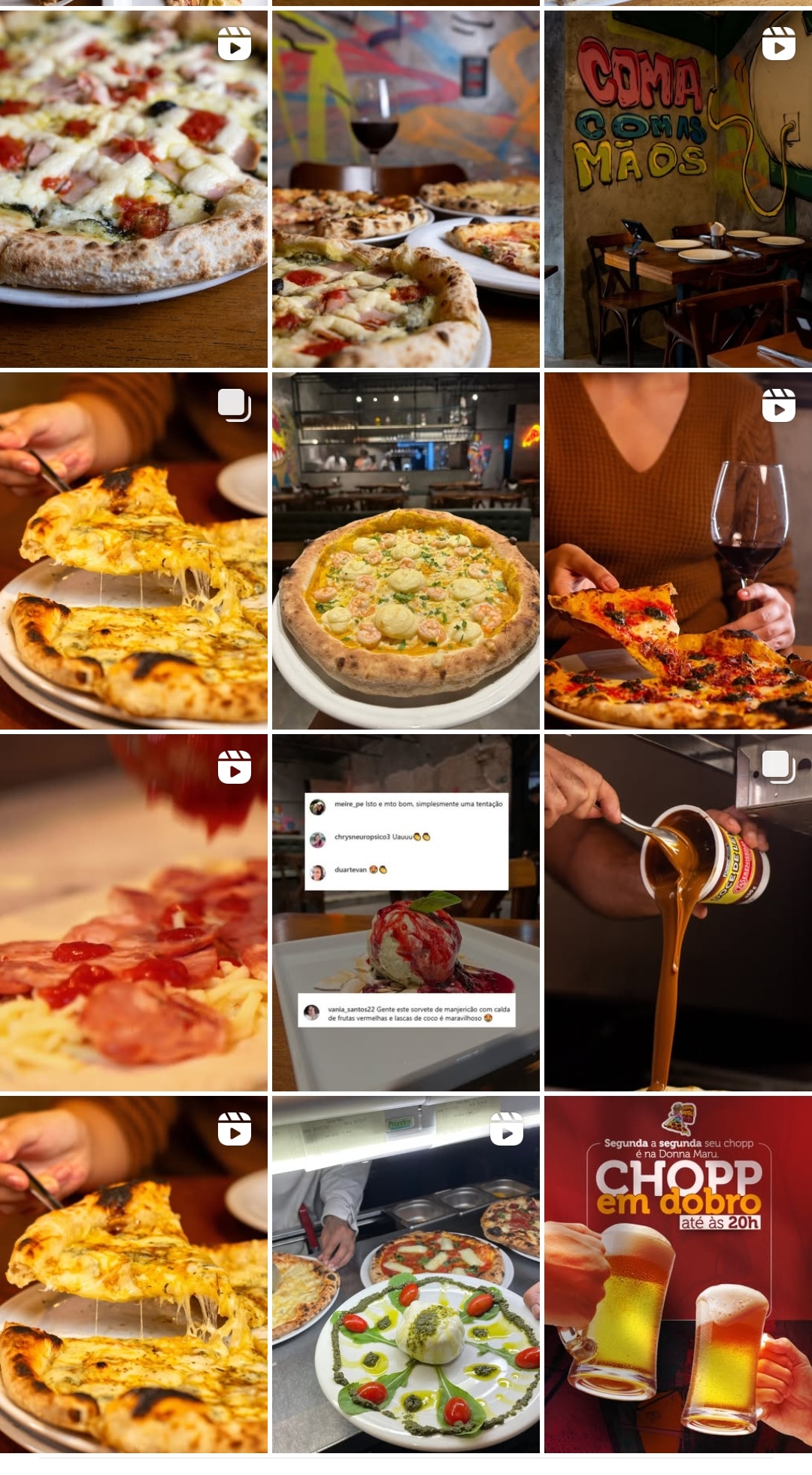Open the 'Coma com as mãos' wall reel

point(677,188)
